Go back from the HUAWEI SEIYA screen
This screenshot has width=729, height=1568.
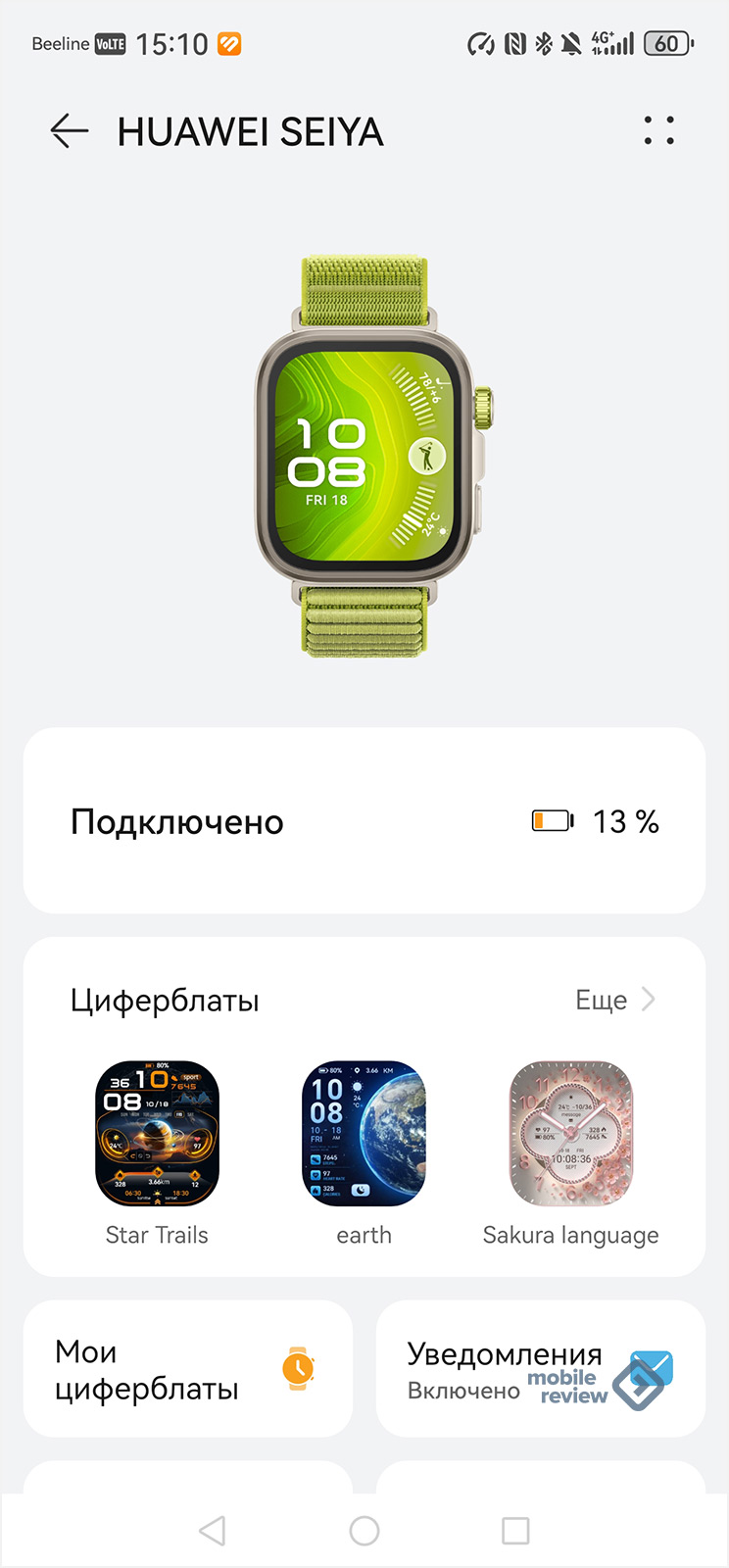(x=69, y=131)
